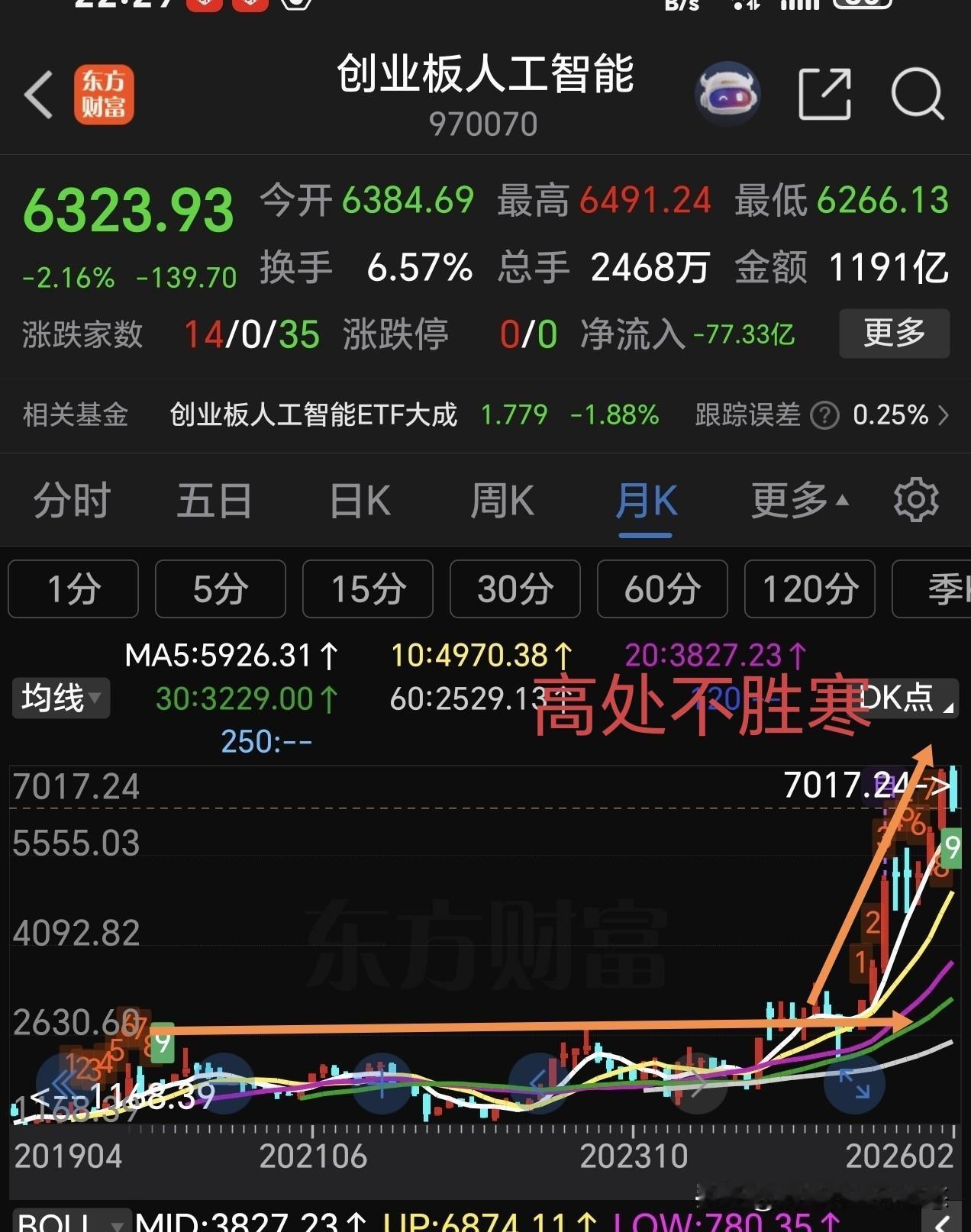Open tracking error details via right chevron
Viewport: 971px width, 1232px height.
click(944, 416)
